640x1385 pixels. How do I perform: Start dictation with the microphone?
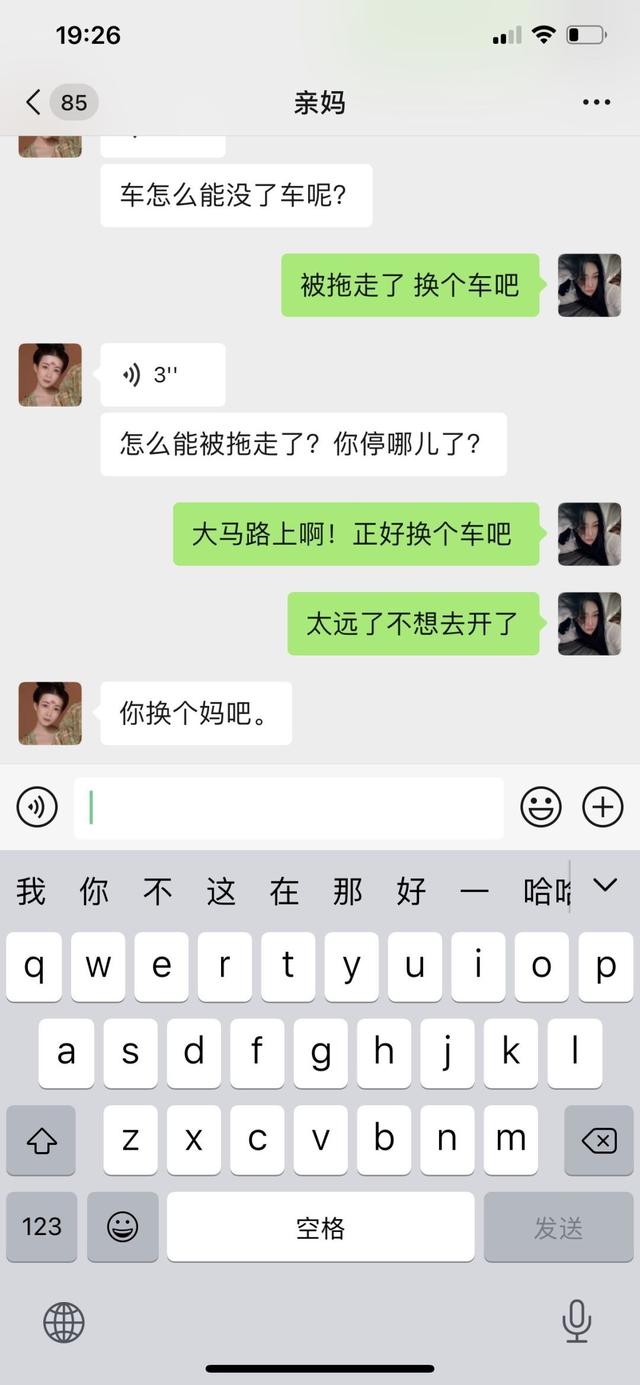(x=576, y=1322)
